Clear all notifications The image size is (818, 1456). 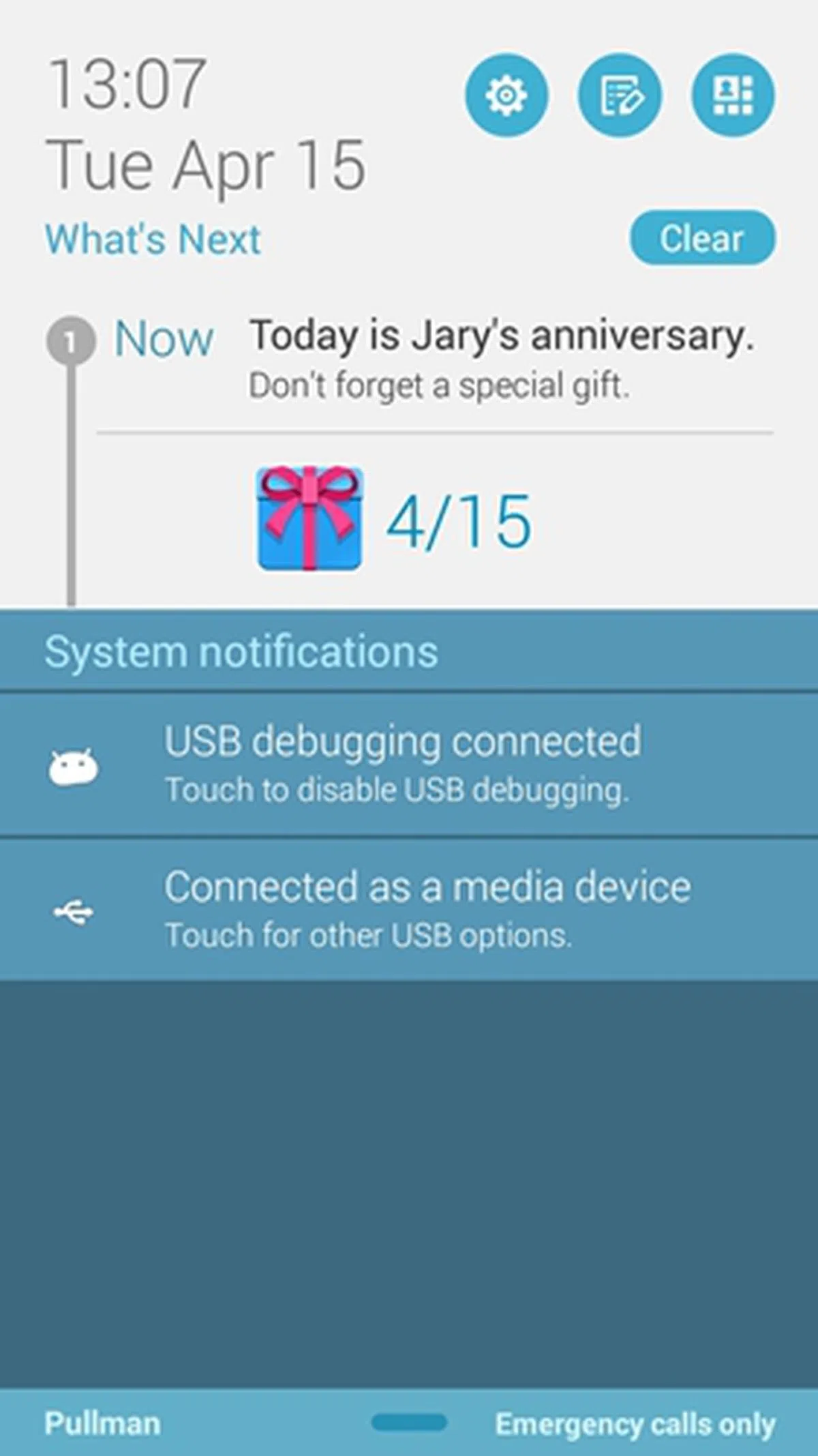702,239
